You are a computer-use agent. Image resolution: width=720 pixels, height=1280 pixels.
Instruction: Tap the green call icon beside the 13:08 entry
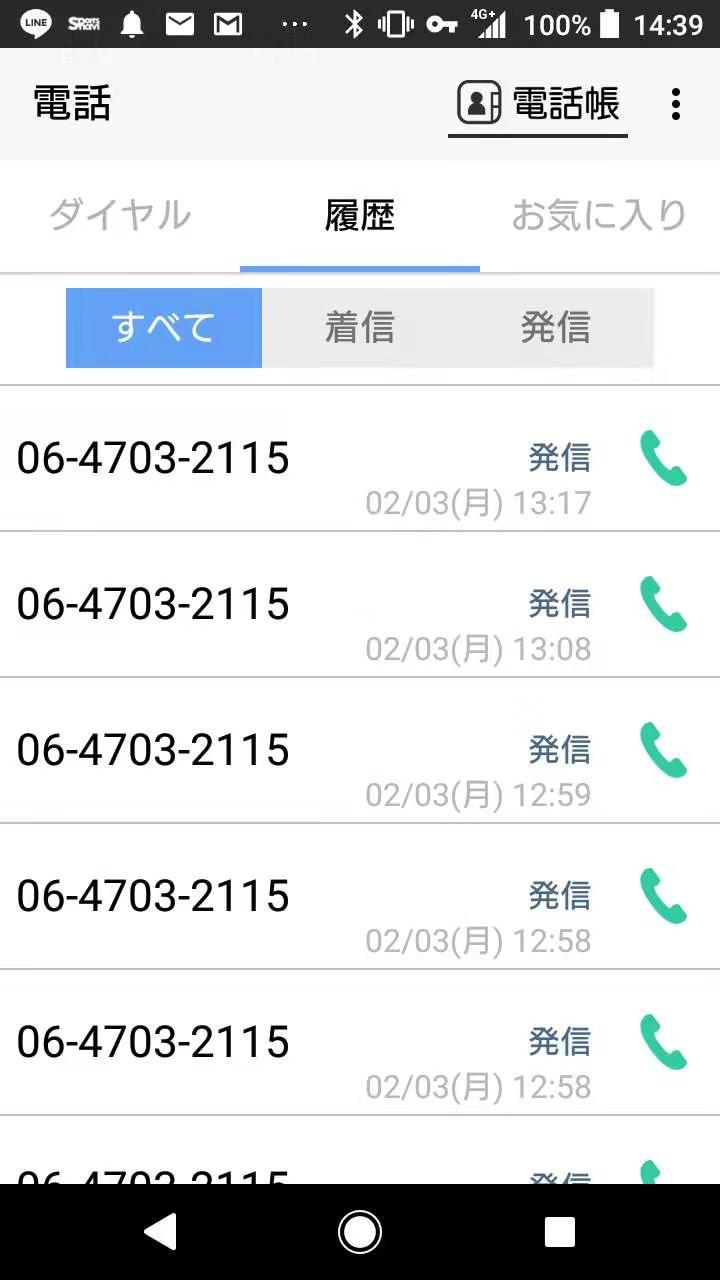(662, 602)
